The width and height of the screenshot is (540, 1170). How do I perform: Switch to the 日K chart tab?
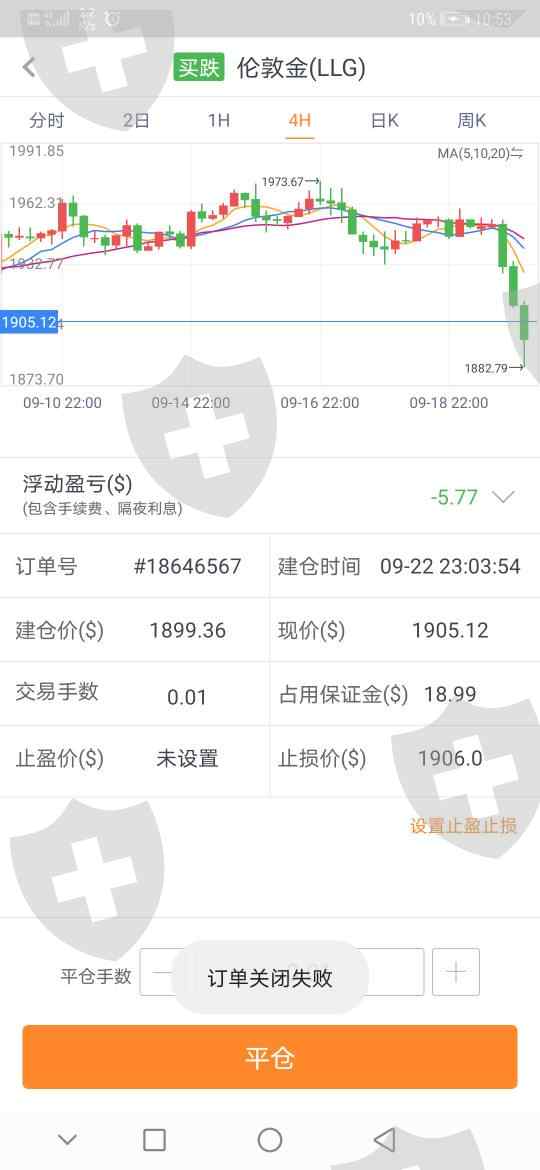[x=385, y=121]
